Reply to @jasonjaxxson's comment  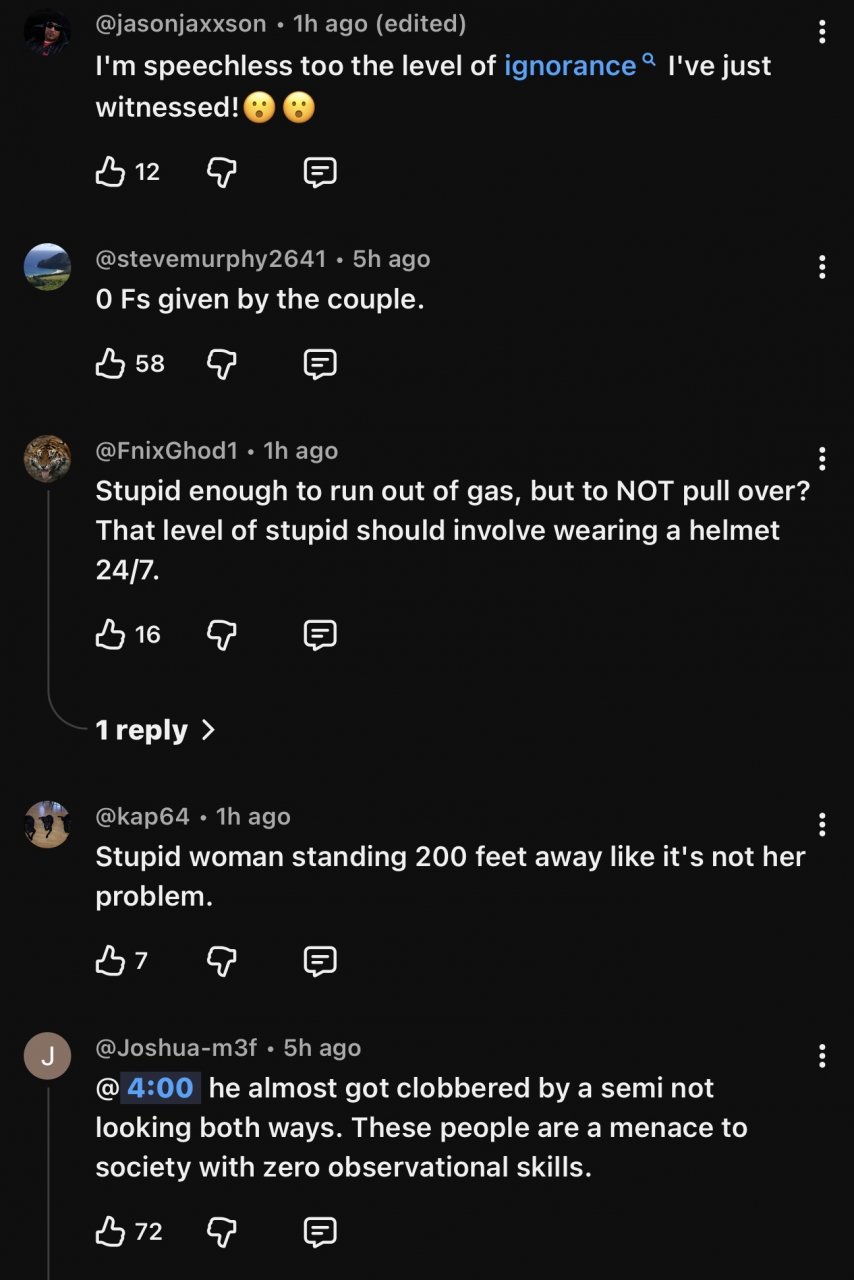click(319, 173)
